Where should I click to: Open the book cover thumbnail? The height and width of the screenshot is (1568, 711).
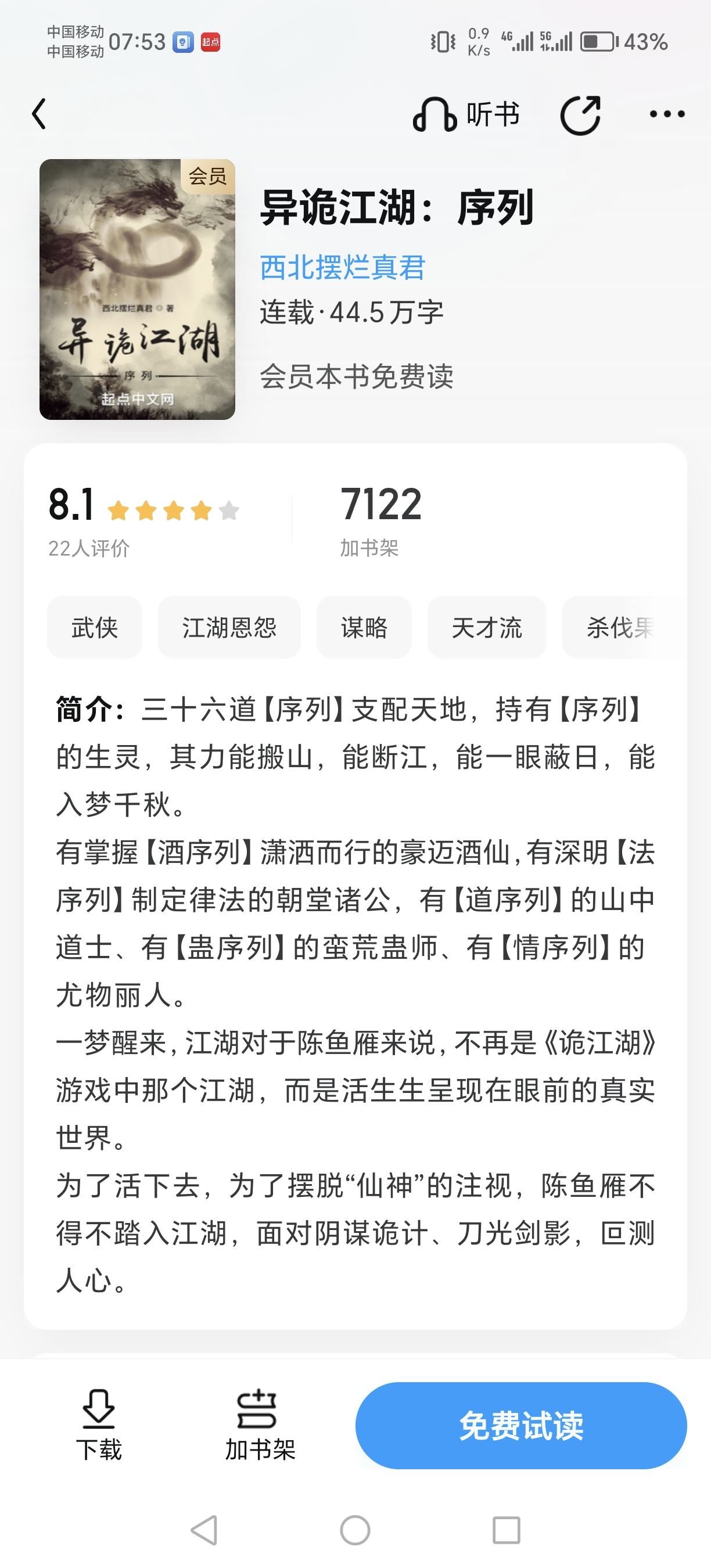click(137, 289)
